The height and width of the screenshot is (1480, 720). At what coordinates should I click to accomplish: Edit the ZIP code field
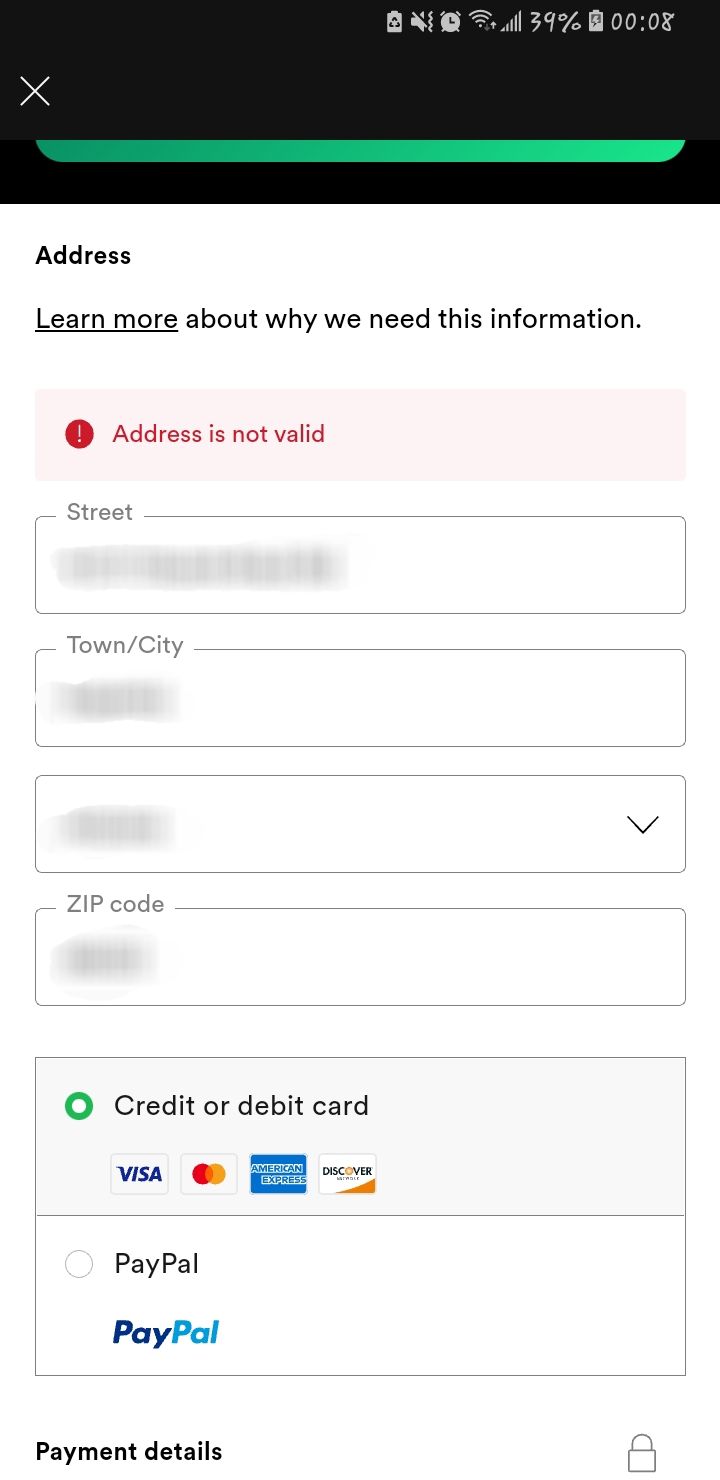tap(360, 957)
